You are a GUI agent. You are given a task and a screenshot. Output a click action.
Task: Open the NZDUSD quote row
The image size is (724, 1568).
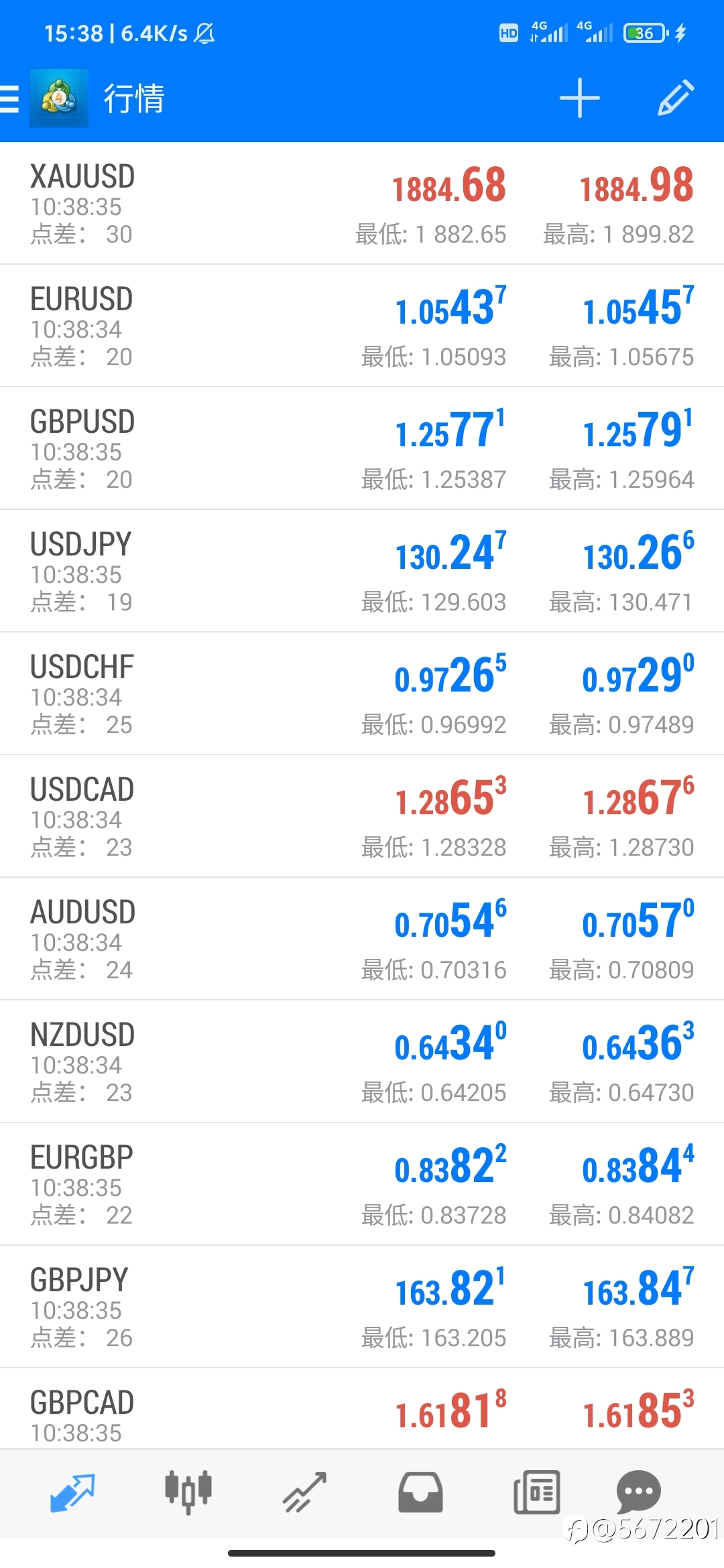coord(362,1062)
